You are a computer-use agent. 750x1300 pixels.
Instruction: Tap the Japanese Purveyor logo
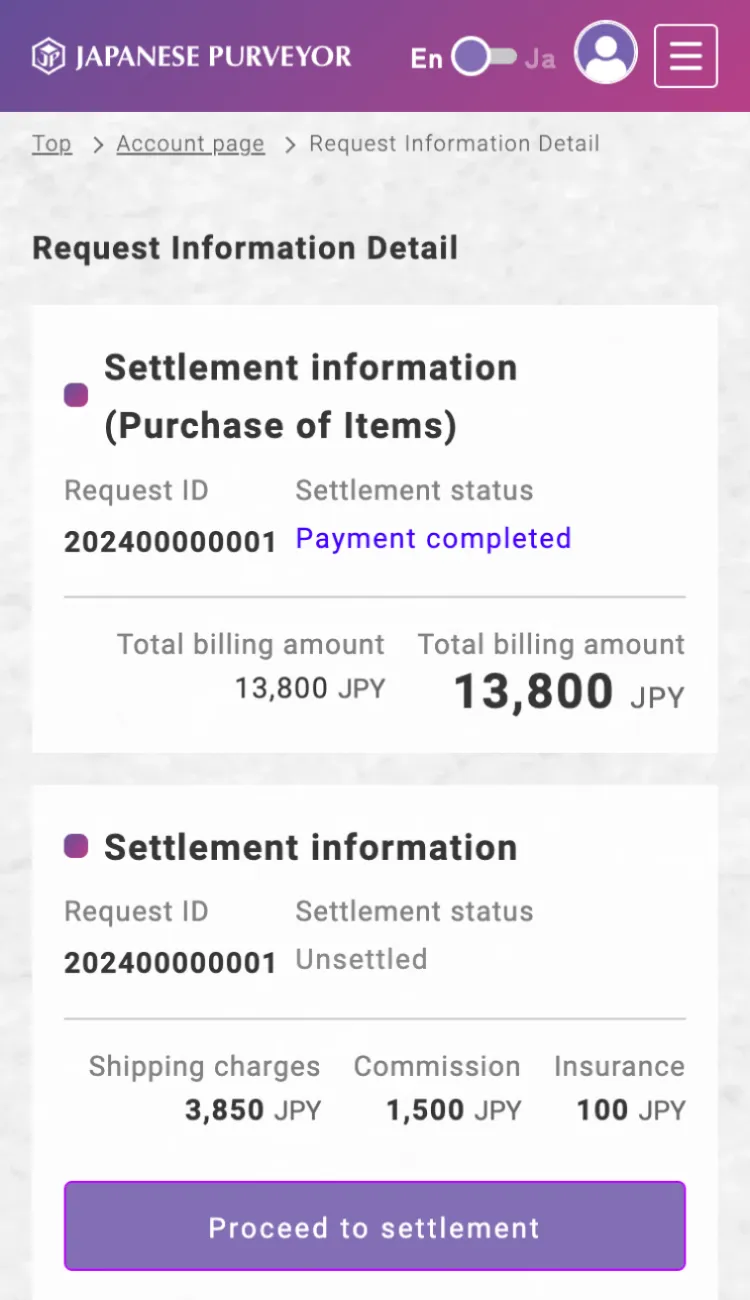[192, 56]
